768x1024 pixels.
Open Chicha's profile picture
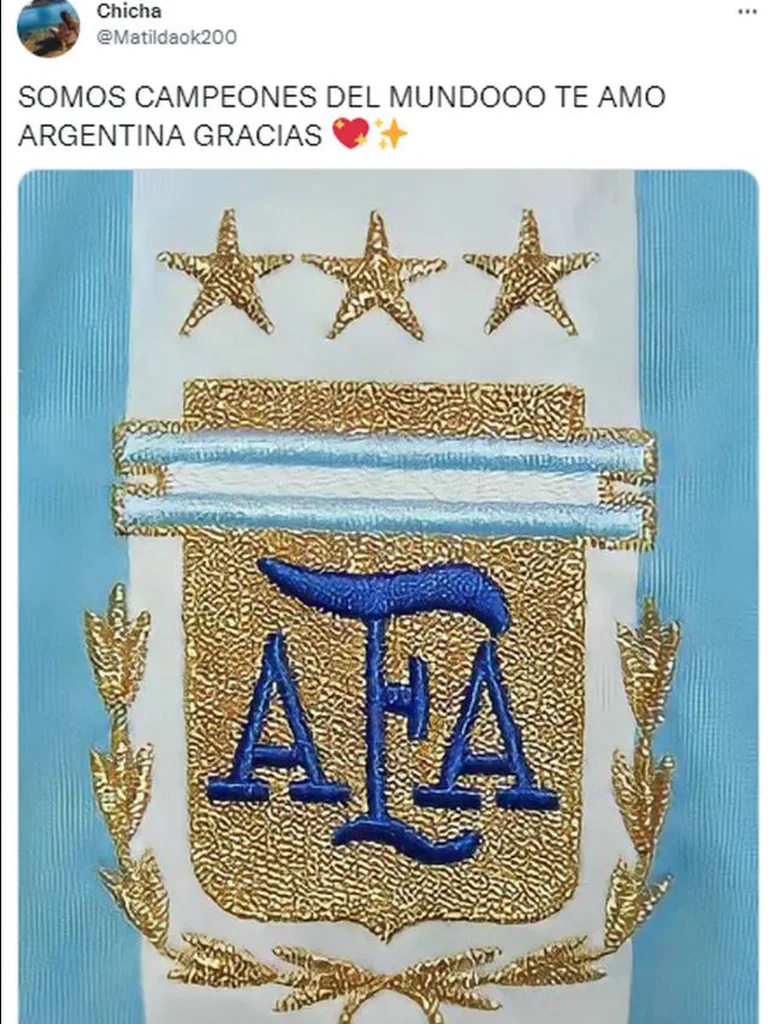[x=47, y=27]
